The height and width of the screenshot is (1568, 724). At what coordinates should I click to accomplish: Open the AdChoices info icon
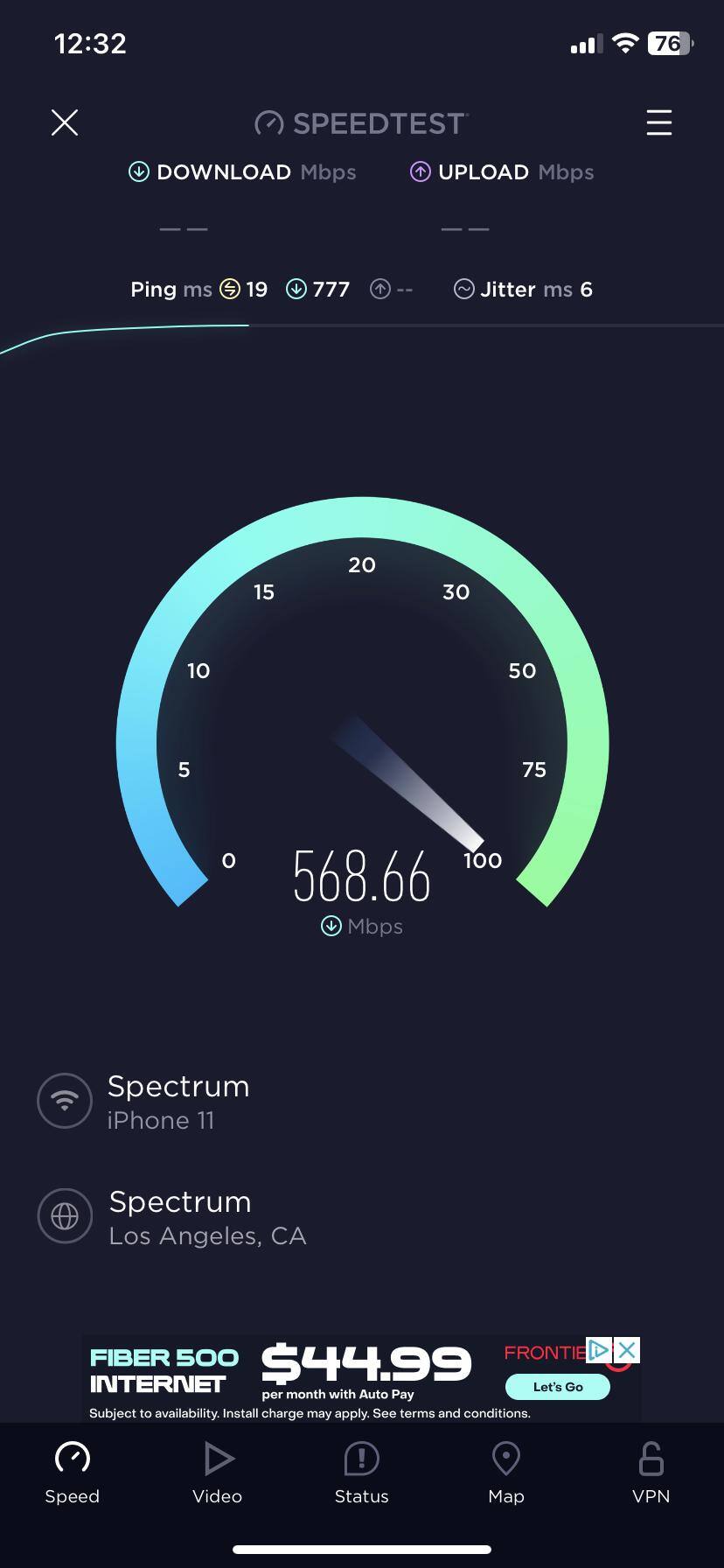(600, 1350)
